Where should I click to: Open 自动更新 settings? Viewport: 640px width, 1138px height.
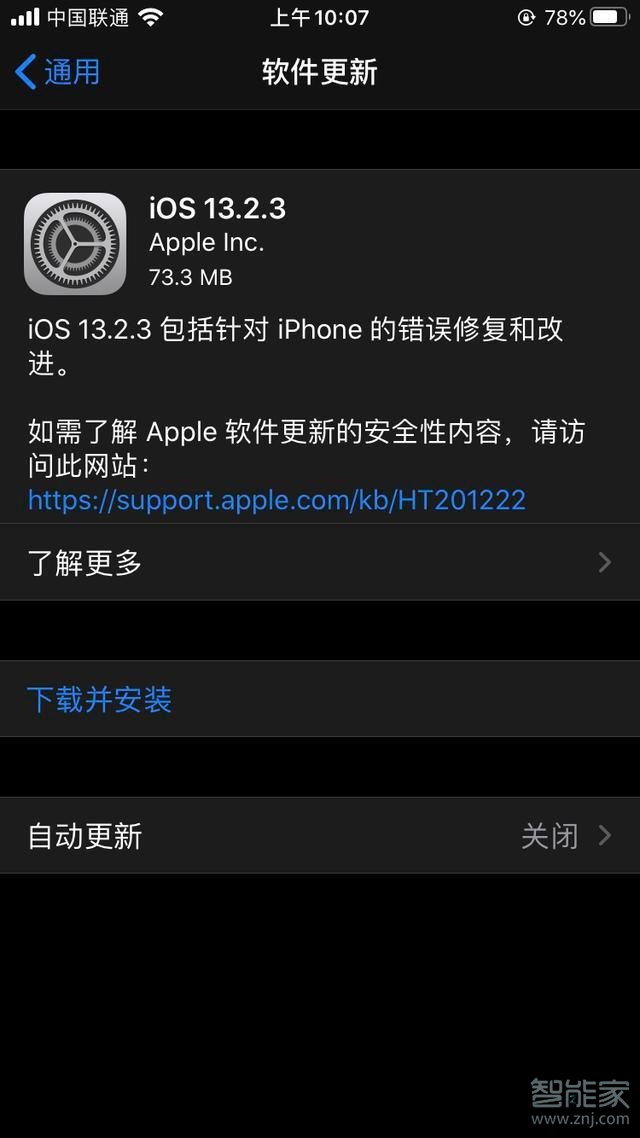coord(320,836)
